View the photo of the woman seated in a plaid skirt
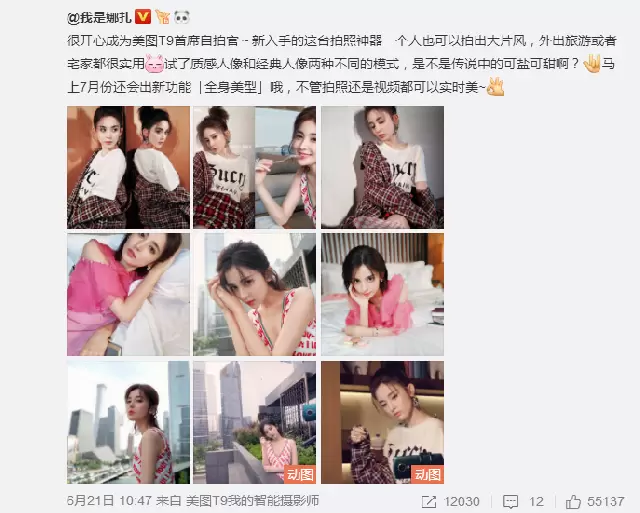The height and width of the screenshot is (513, 640). pos(383,168)
